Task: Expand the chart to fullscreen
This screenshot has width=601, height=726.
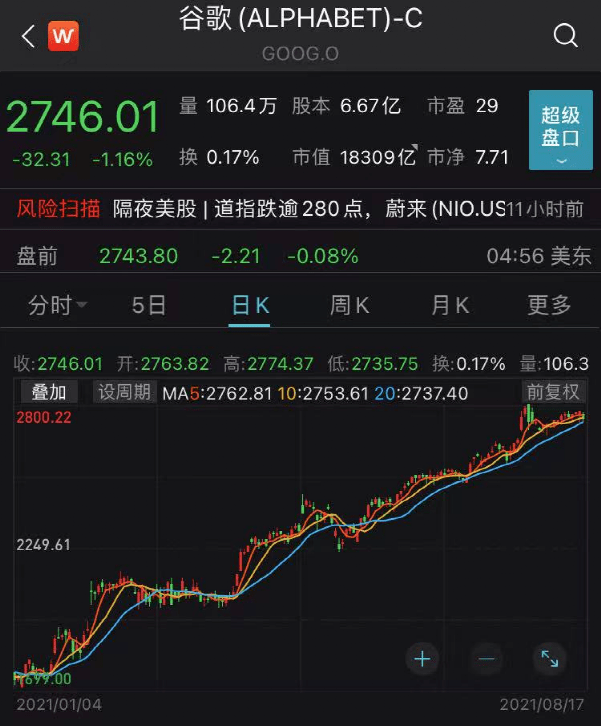Action: point(549,658)
